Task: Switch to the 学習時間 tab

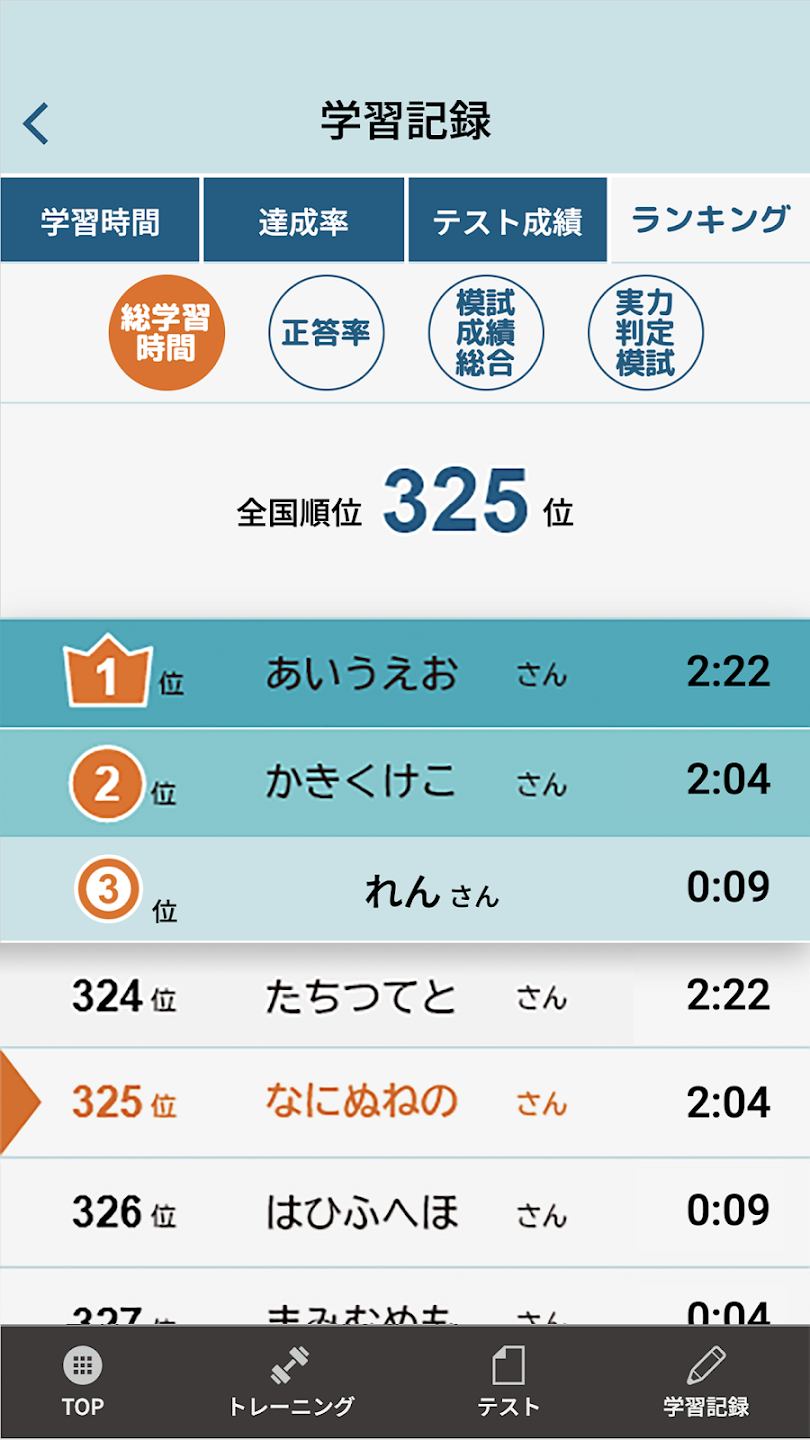Action: (100, 220)
